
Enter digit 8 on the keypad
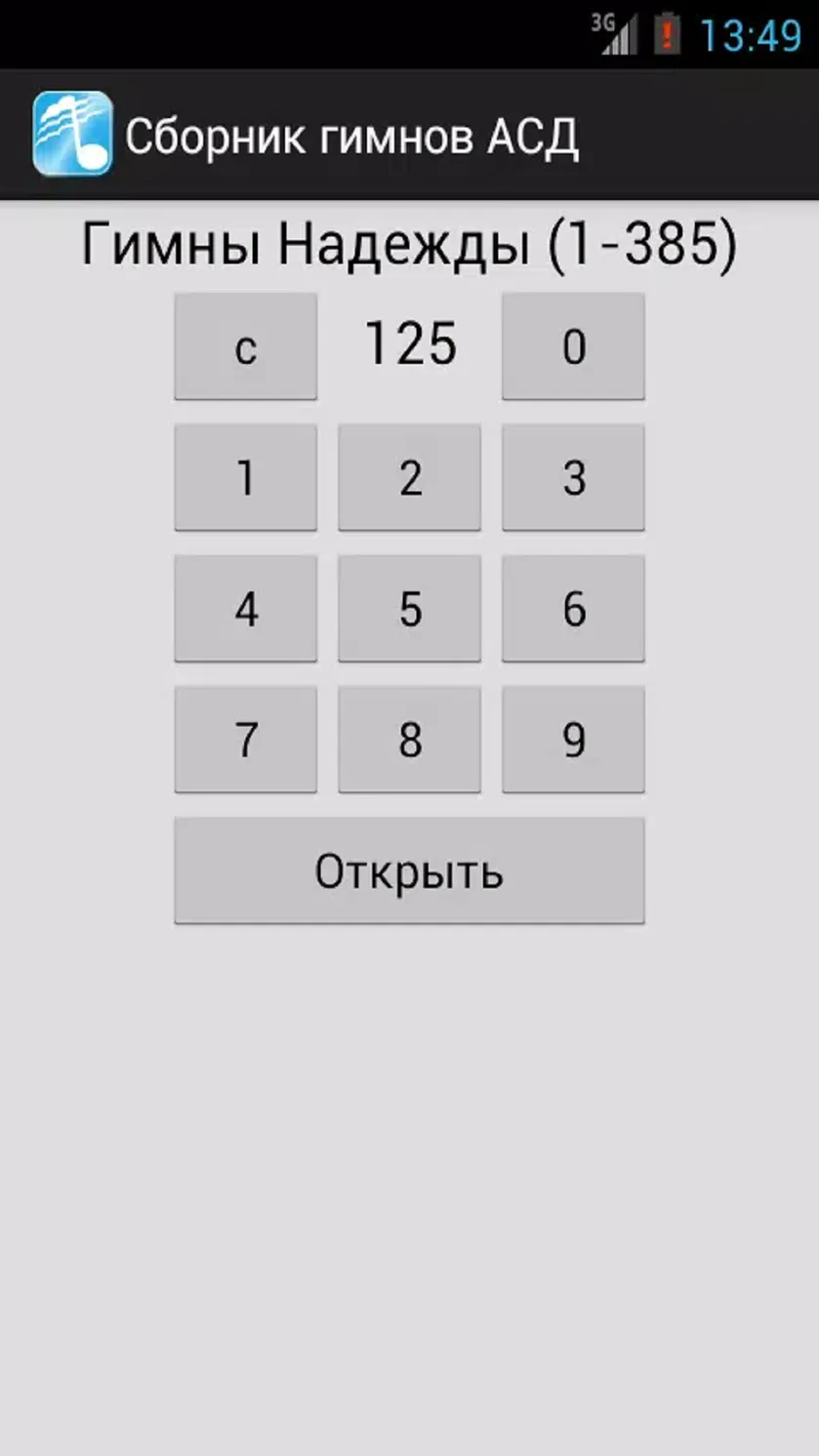(x=409, y=740)
